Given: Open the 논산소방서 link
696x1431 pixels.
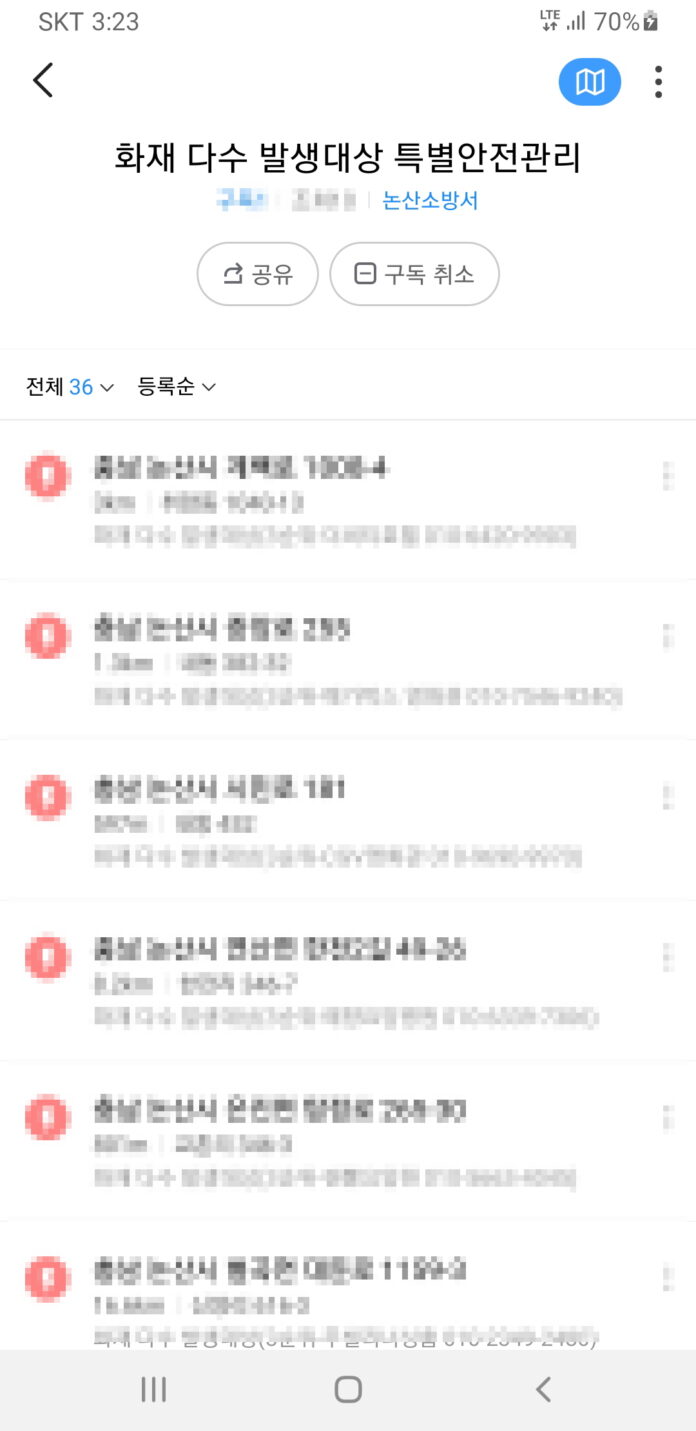Looking at the screenshot, I should (430, 201).
